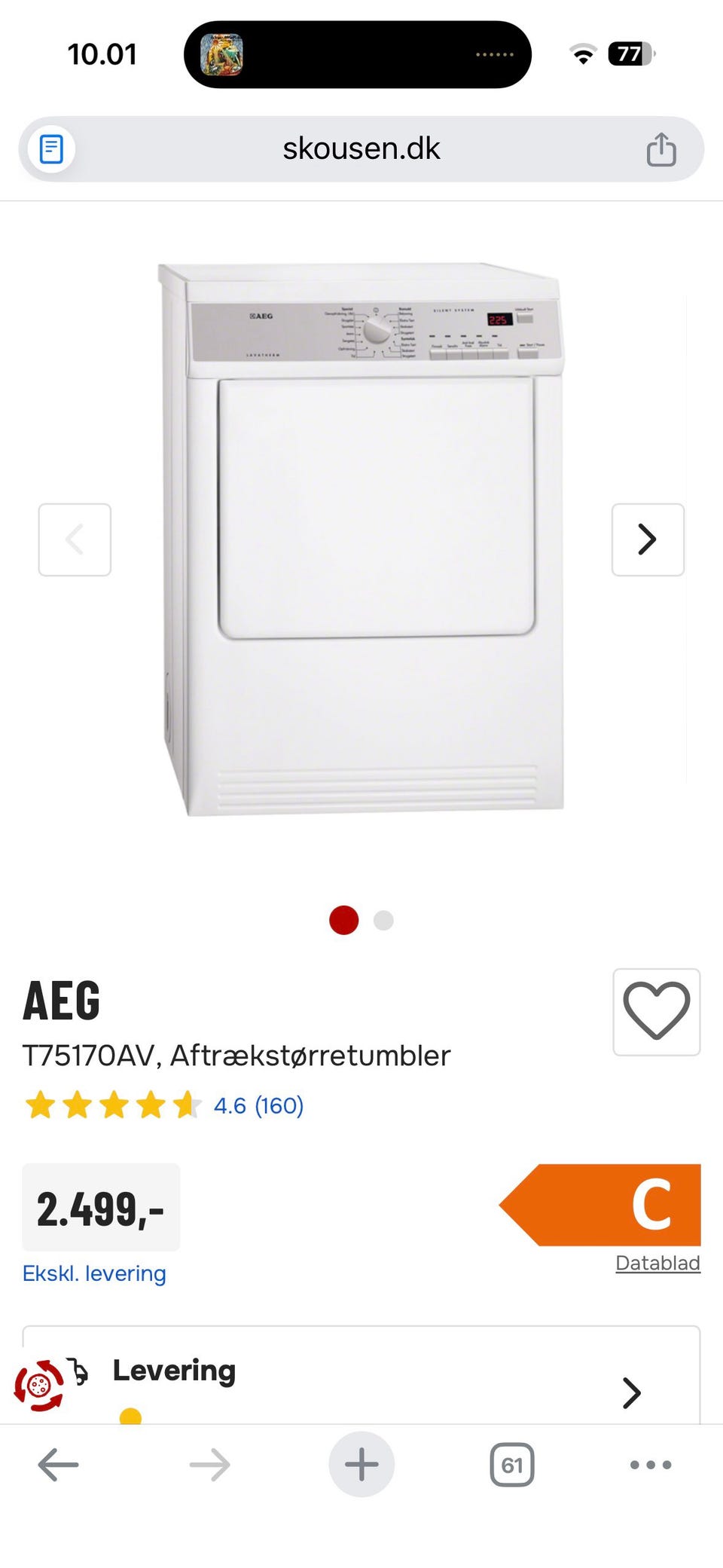Tap the Ekskl. levering link

[x=94, y=1273]
